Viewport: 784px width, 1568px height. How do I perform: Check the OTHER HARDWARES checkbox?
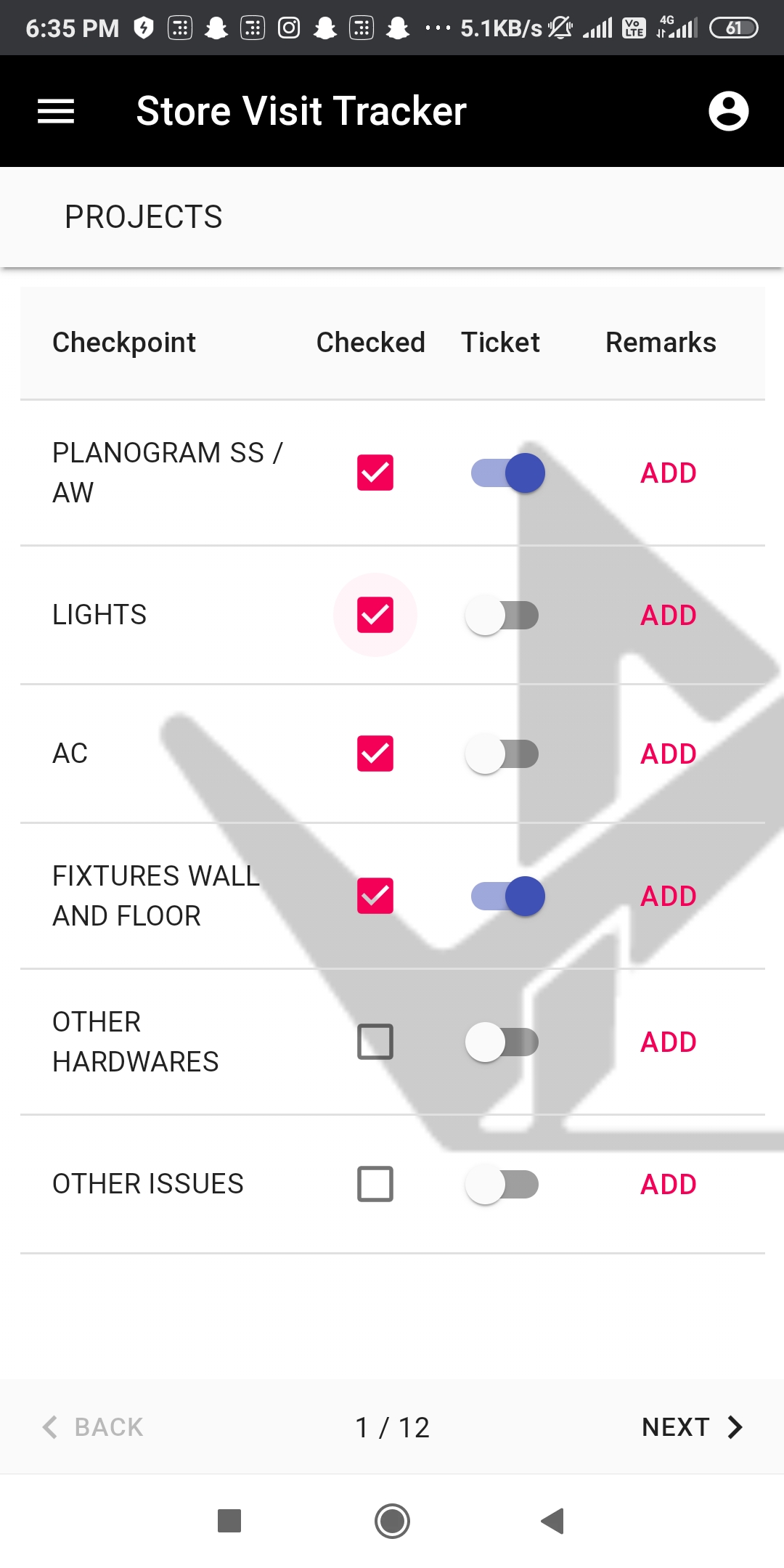375,1041
